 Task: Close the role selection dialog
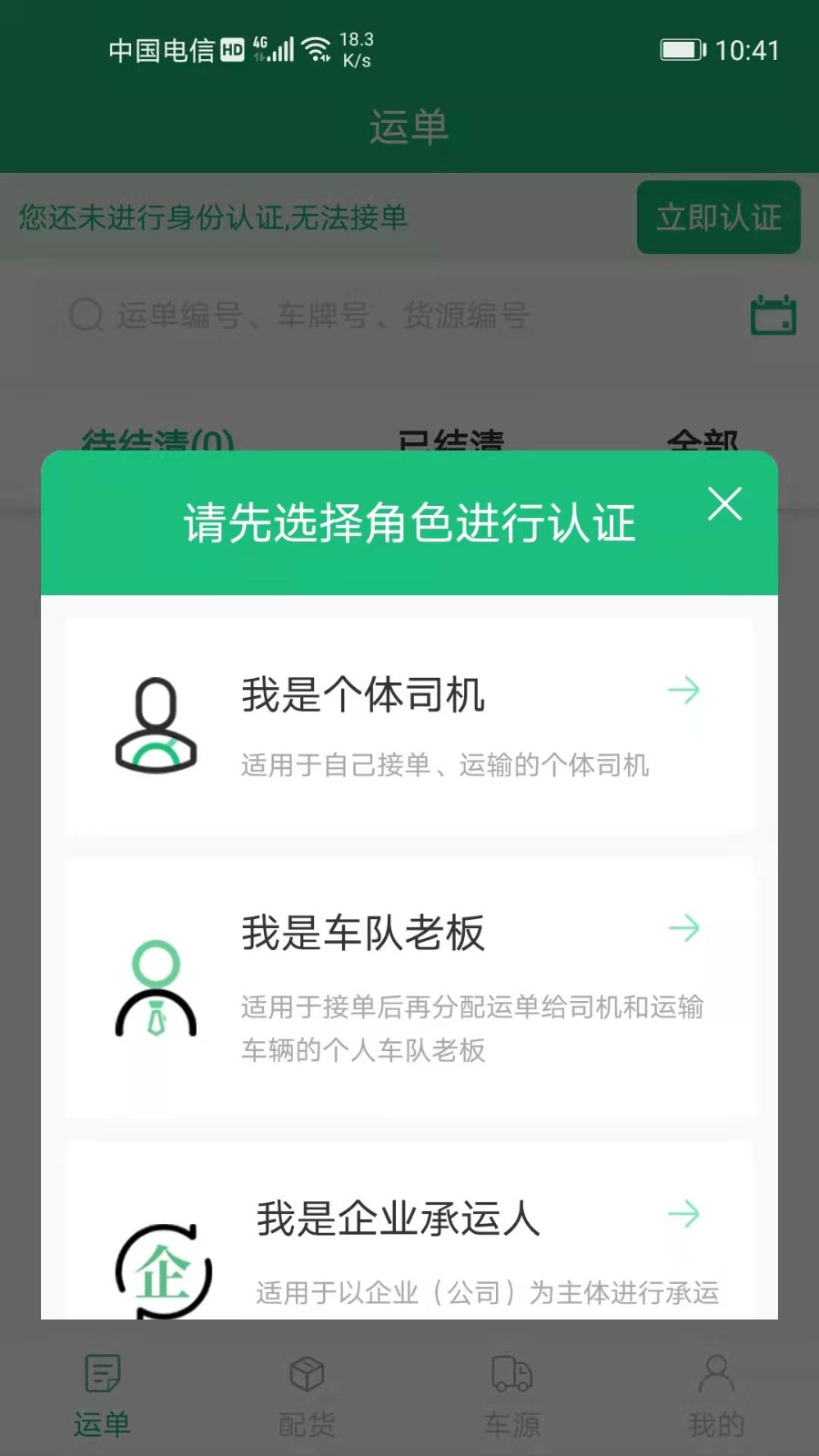(x=725, y=505)
